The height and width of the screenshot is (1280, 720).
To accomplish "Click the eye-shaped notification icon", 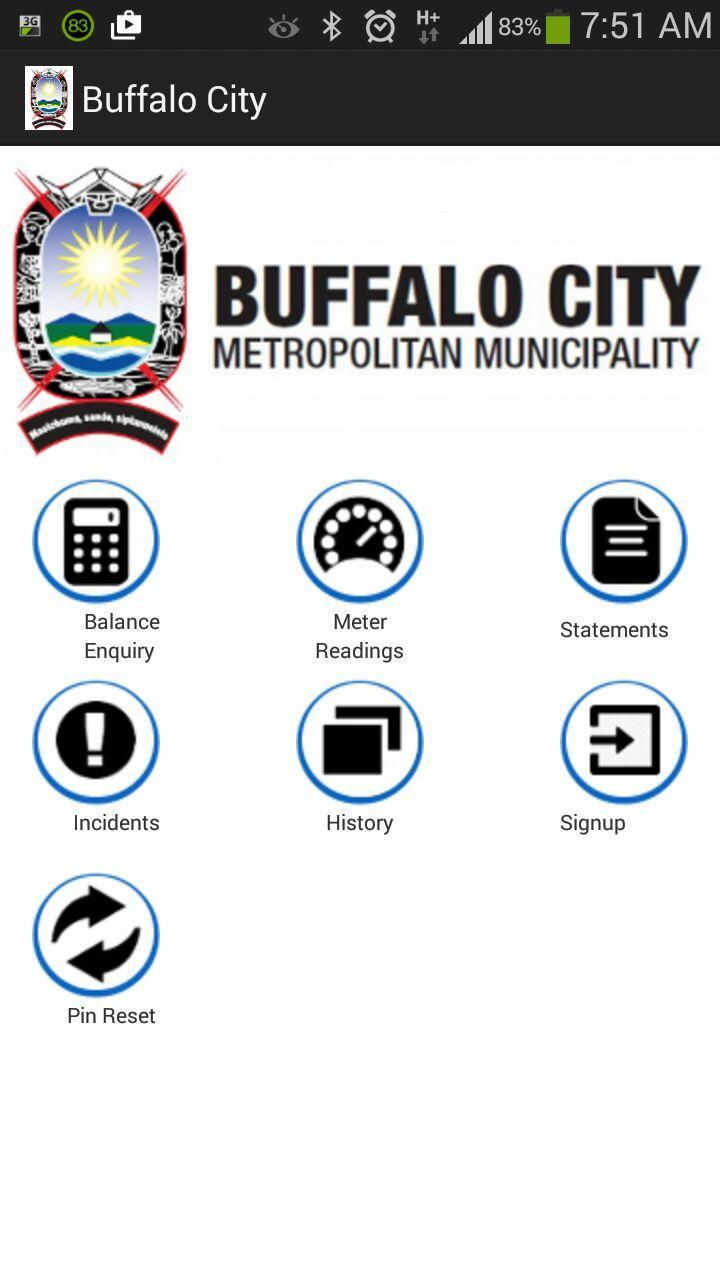I will pyautogui.click(x=283, y=27).
